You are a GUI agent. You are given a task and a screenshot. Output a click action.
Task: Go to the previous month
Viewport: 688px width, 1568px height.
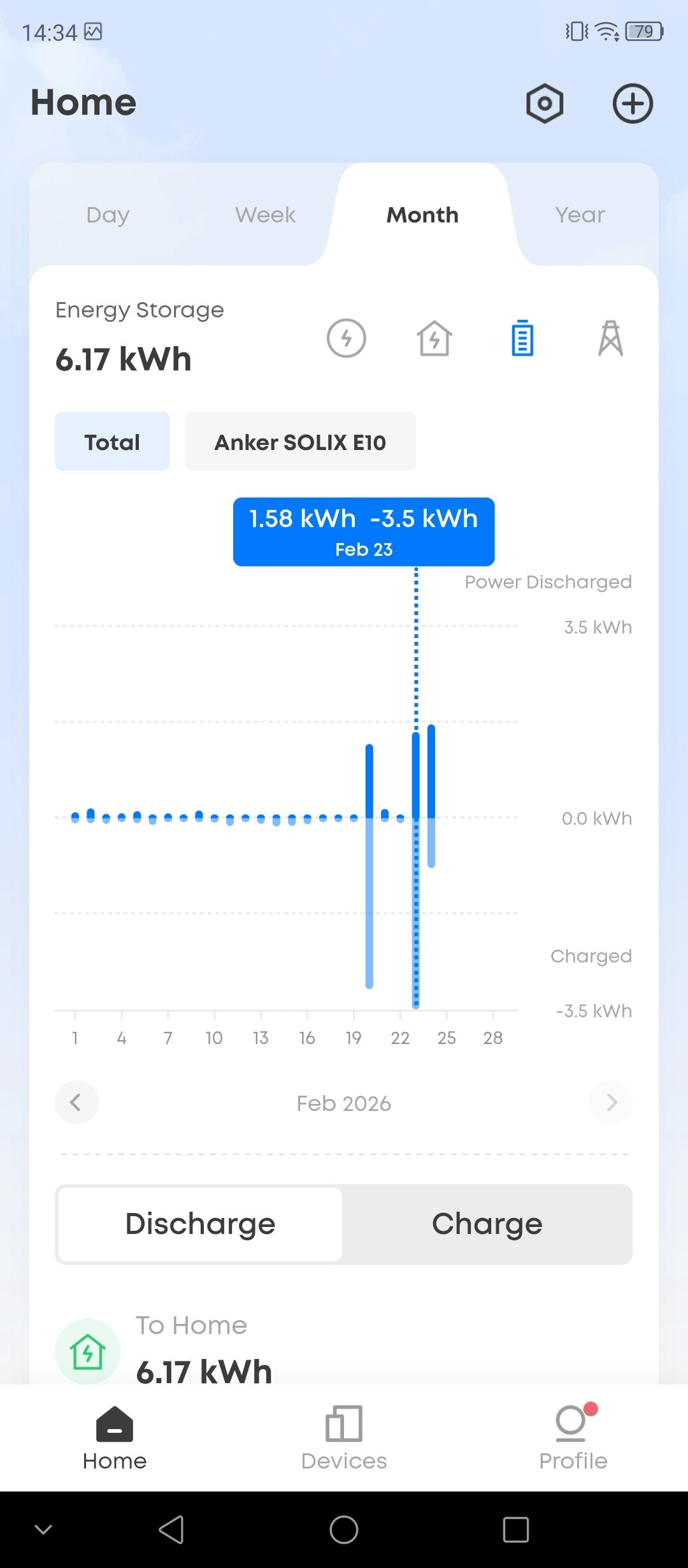[x=76, y=1102]
